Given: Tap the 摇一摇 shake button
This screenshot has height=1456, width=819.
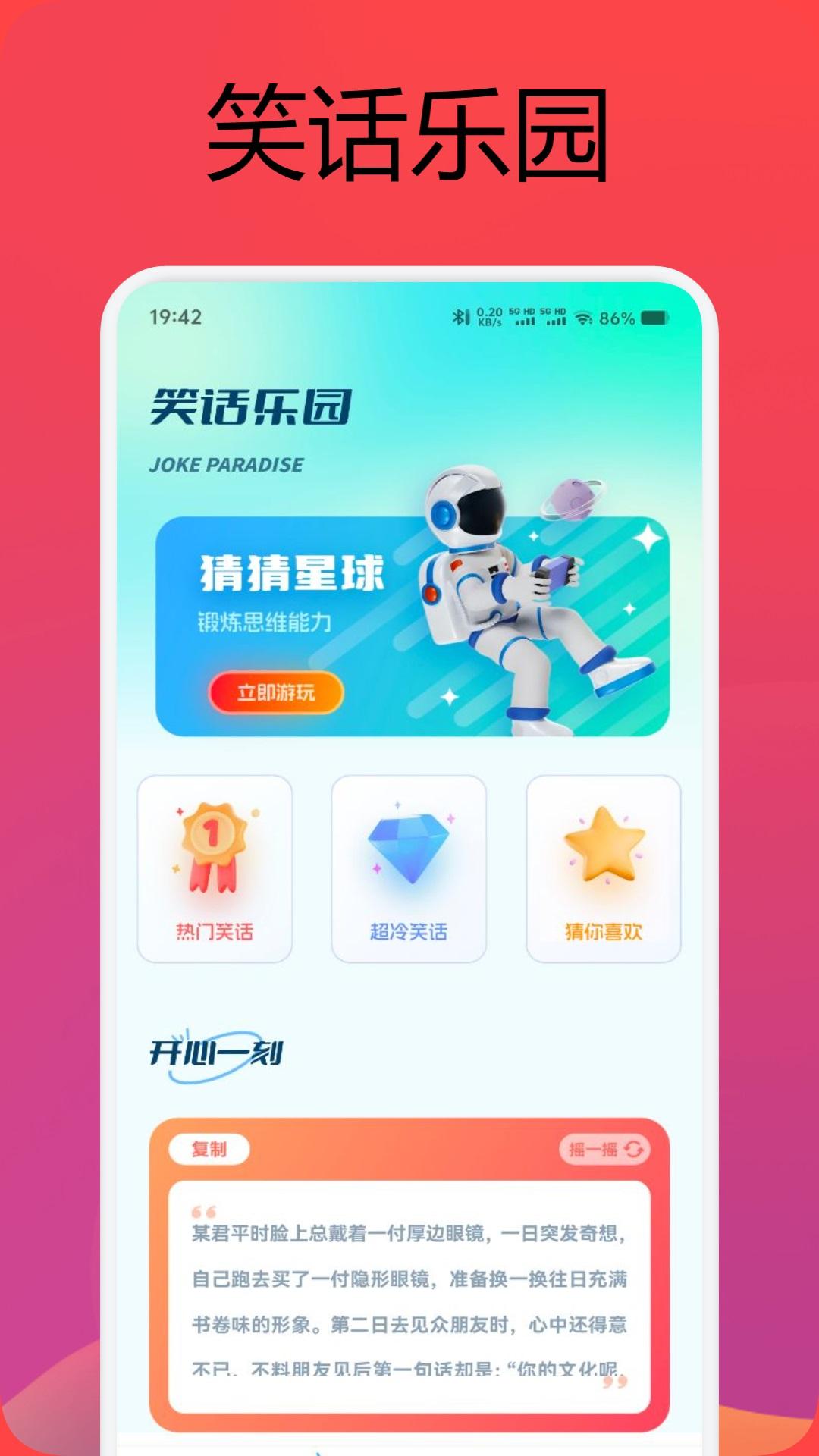Looking at the screenshot, I should coord(599,1148).
